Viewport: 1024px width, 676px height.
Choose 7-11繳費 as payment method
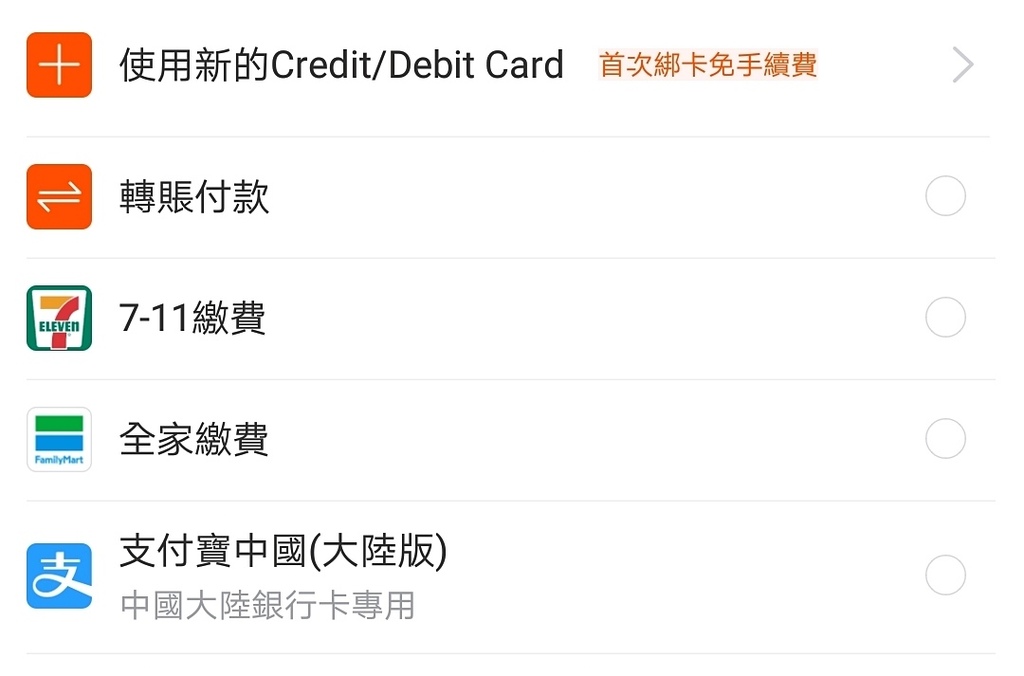945,318
